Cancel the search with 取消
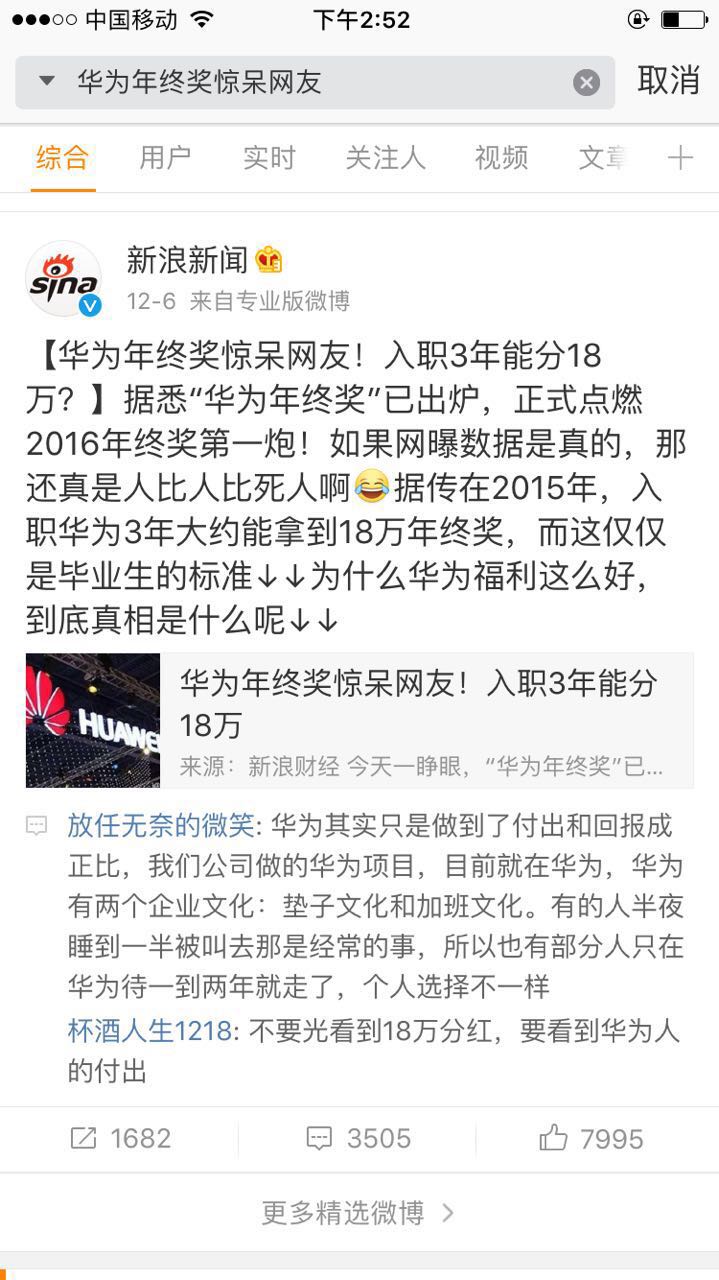 click(668, 81)
